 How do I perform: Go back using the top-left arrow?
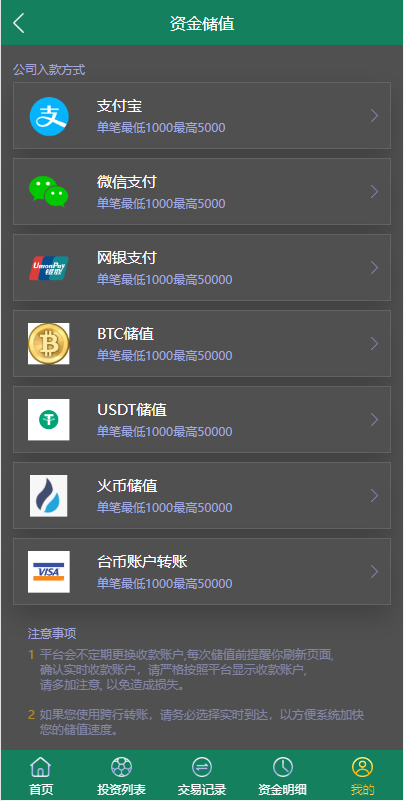click(x=19, y=23)
